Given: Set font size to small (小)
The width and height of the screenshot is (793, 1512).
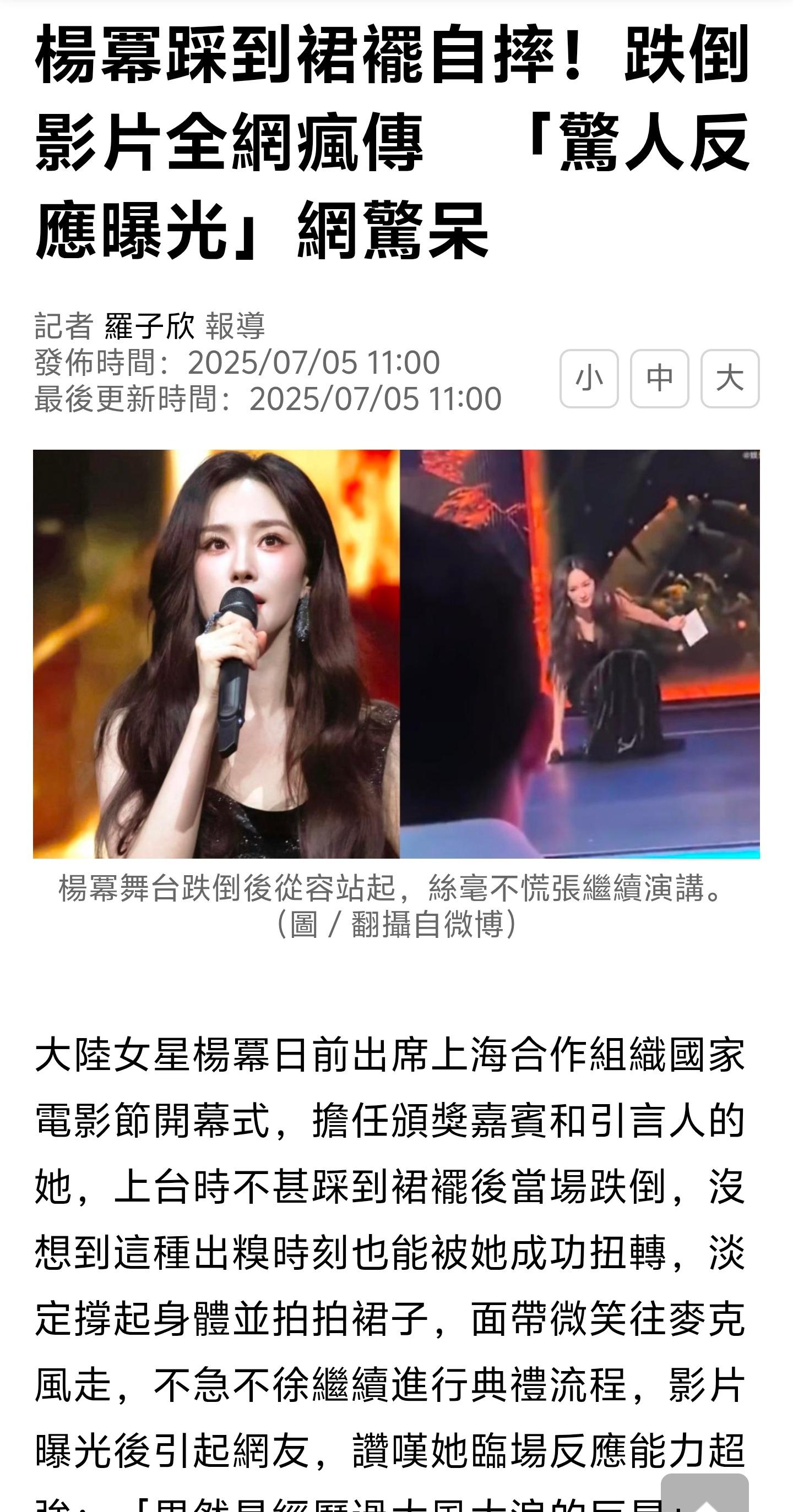Looking at the screenshot, I should pyautogui.click(x=589, y=379).
